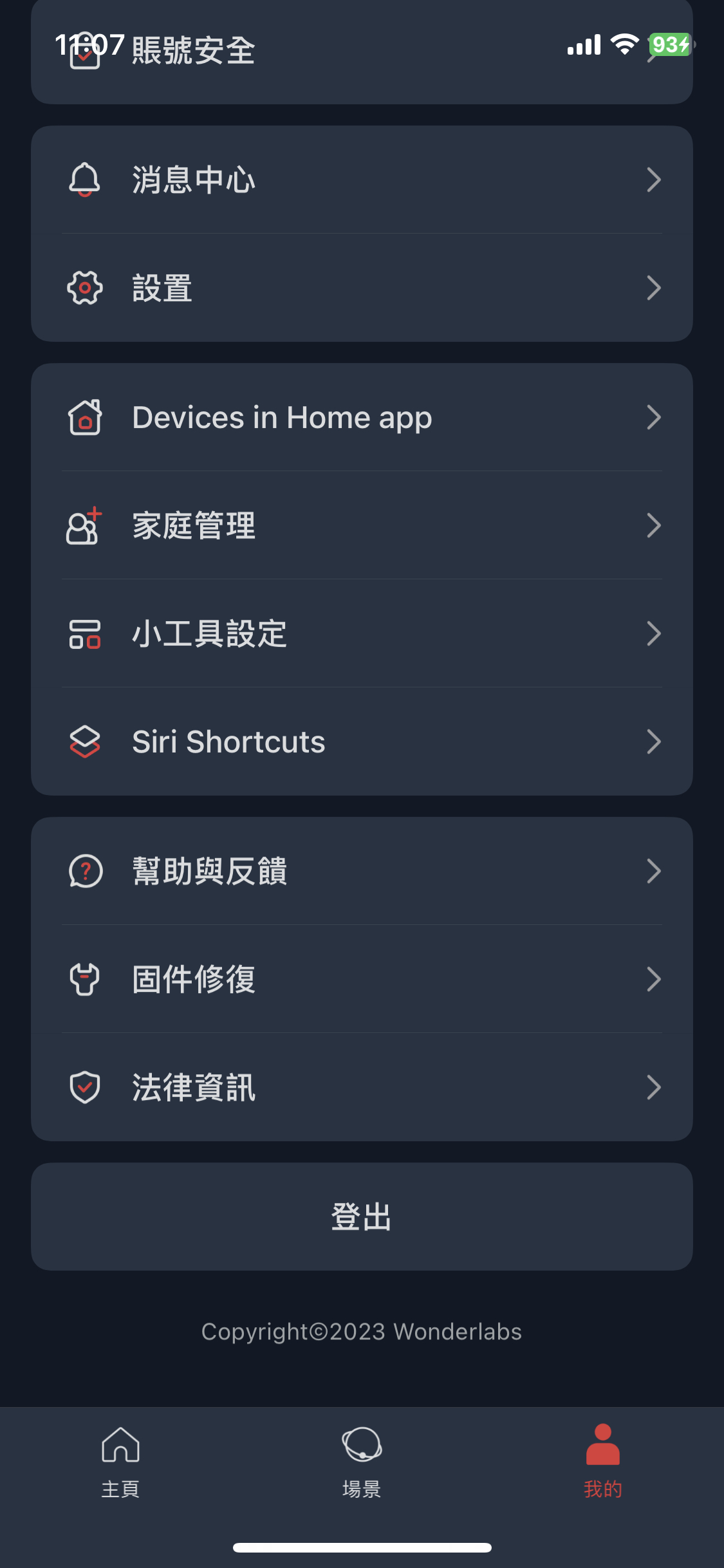Go to 設置 settings

tap(362, 288)
